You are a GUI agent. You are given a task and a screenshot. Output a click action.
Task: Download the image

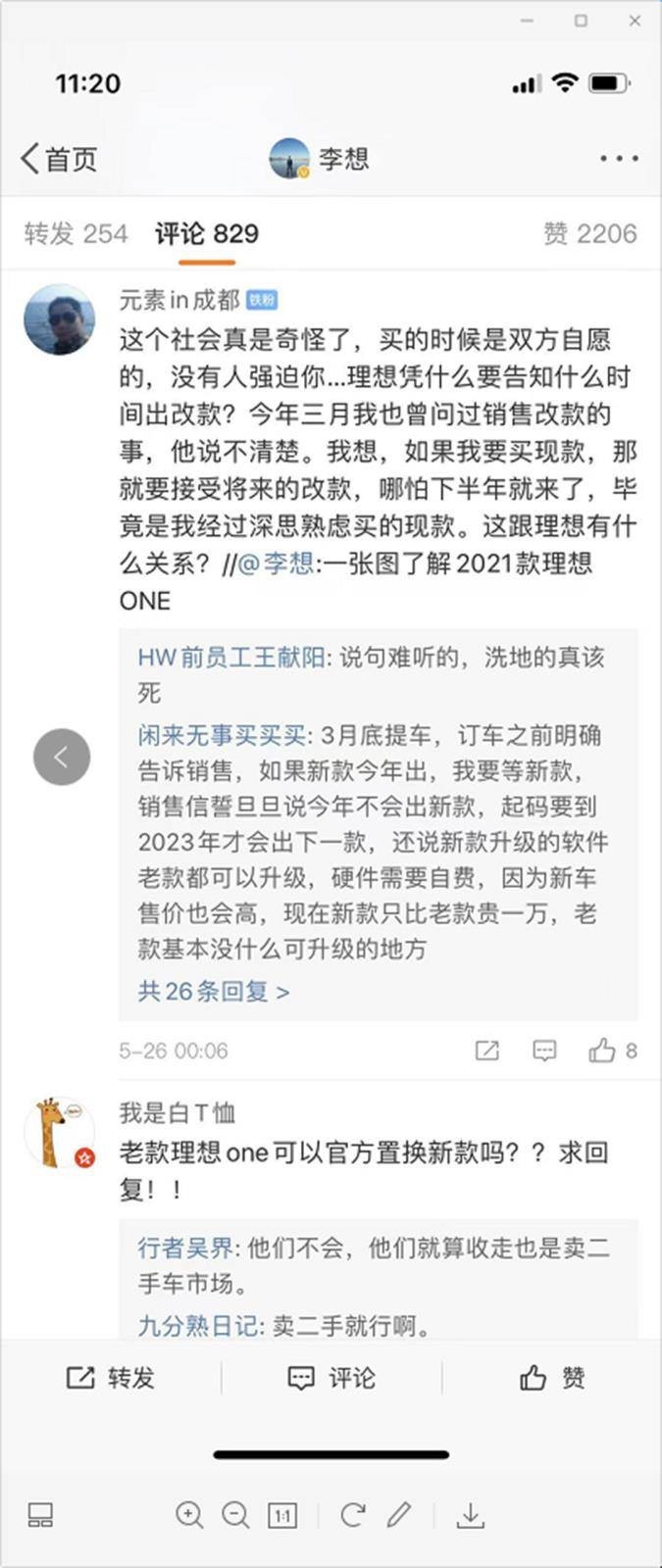pos(471,1515)
